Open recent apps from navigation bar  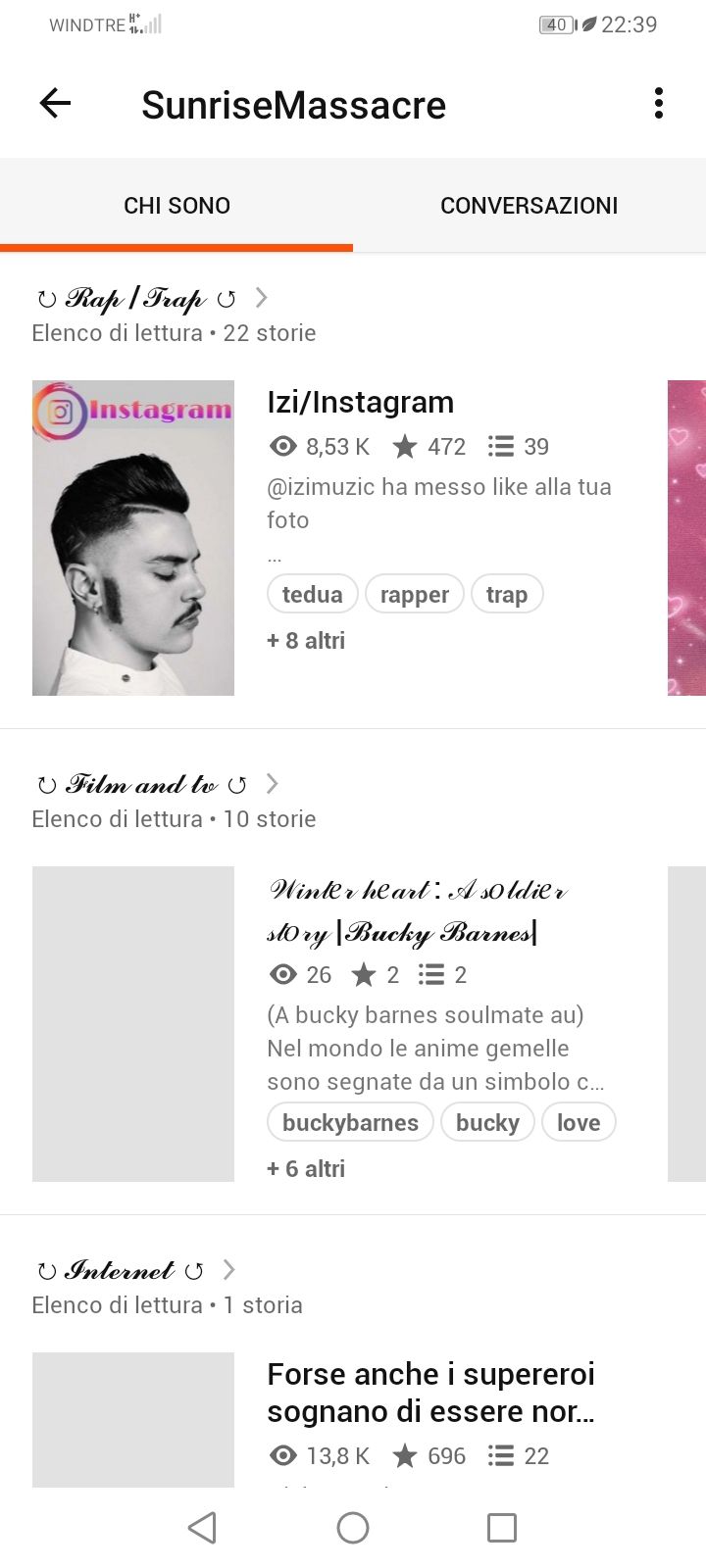coord(502,1527)
